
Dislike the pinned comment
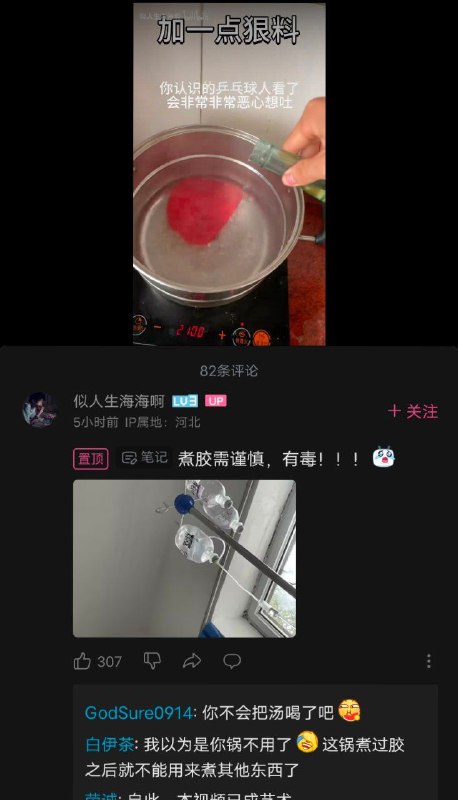[152, 661]
